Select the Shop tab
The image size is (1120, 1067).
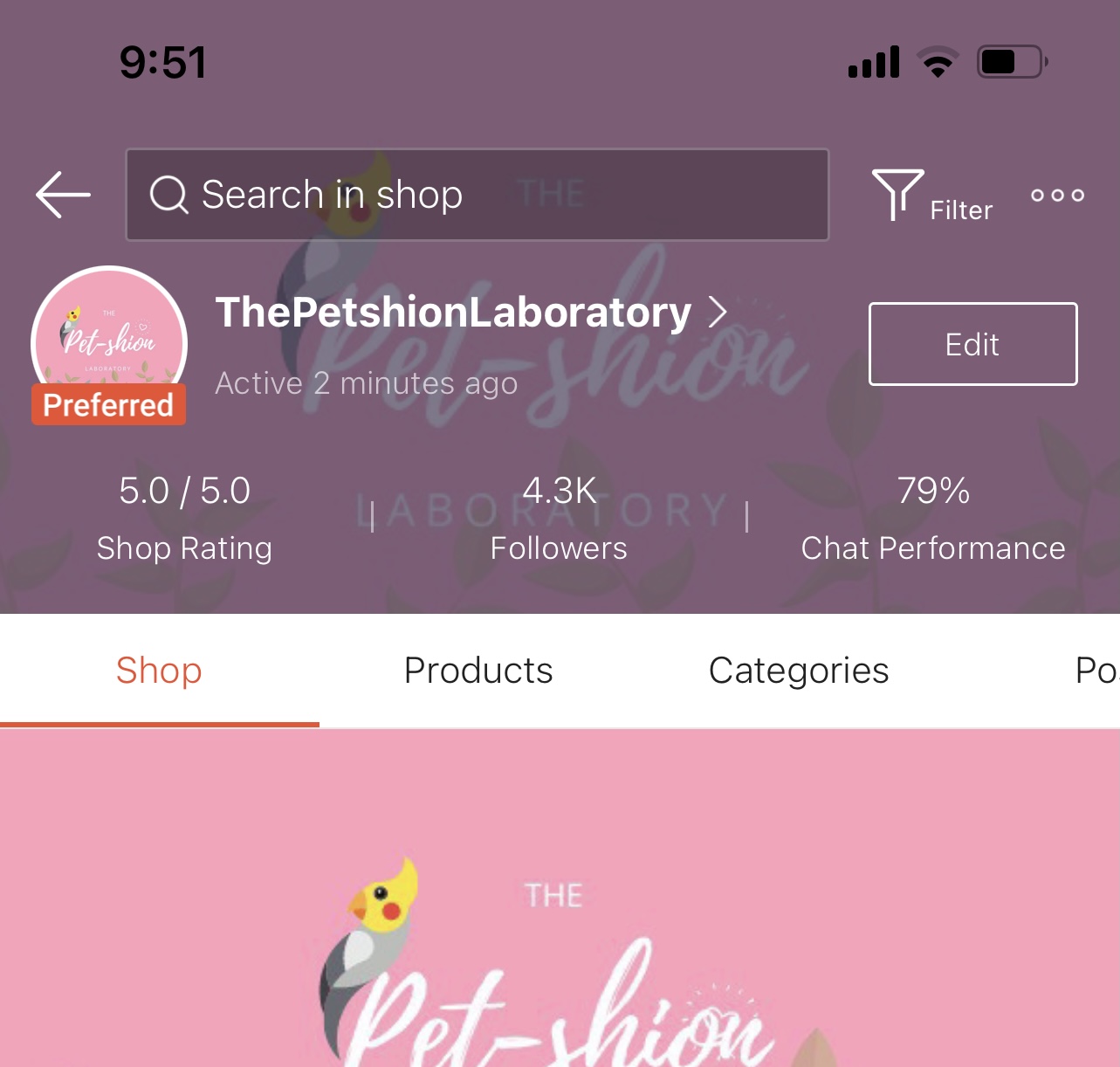pos(159,671)
